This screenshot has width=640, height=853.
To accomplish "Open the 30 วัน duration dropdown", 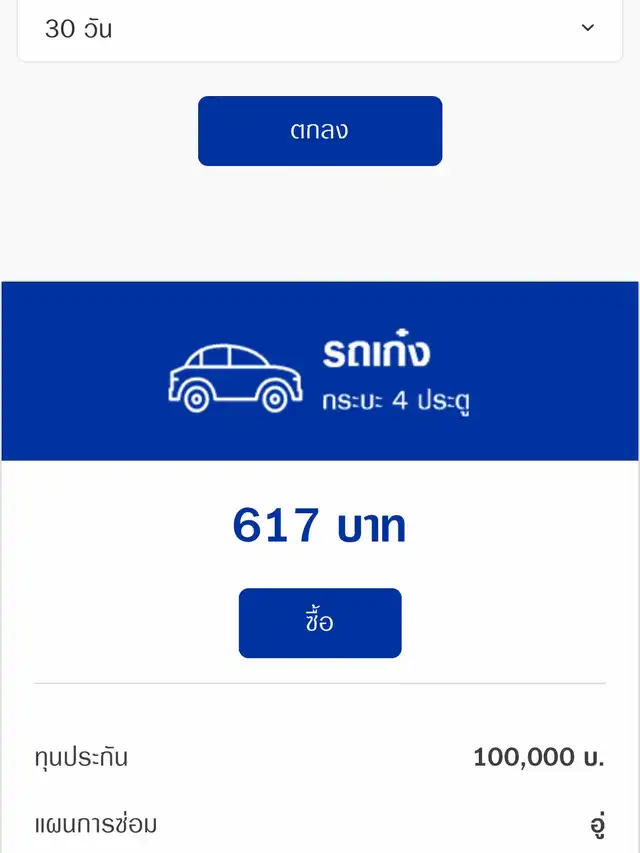I will [320, 29].
